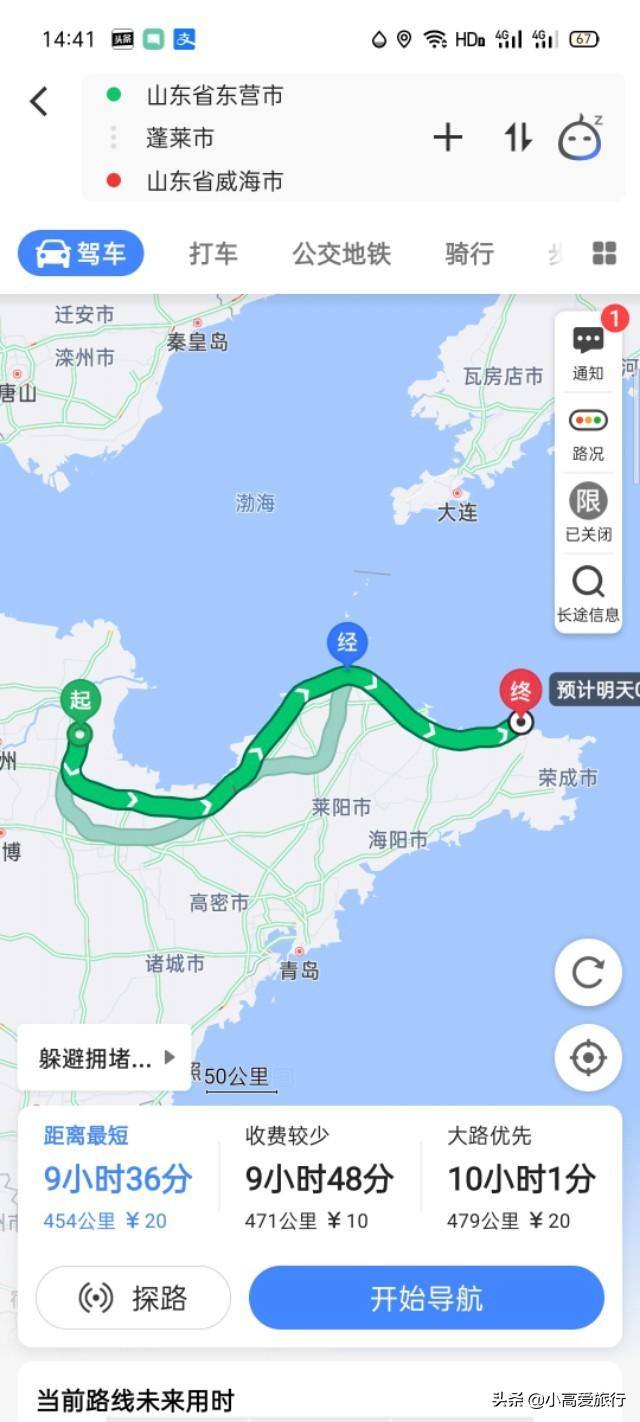The width and height of the screenshot is (640, 1422).
Task: Tap the 探路 button
Action: 133,1298
